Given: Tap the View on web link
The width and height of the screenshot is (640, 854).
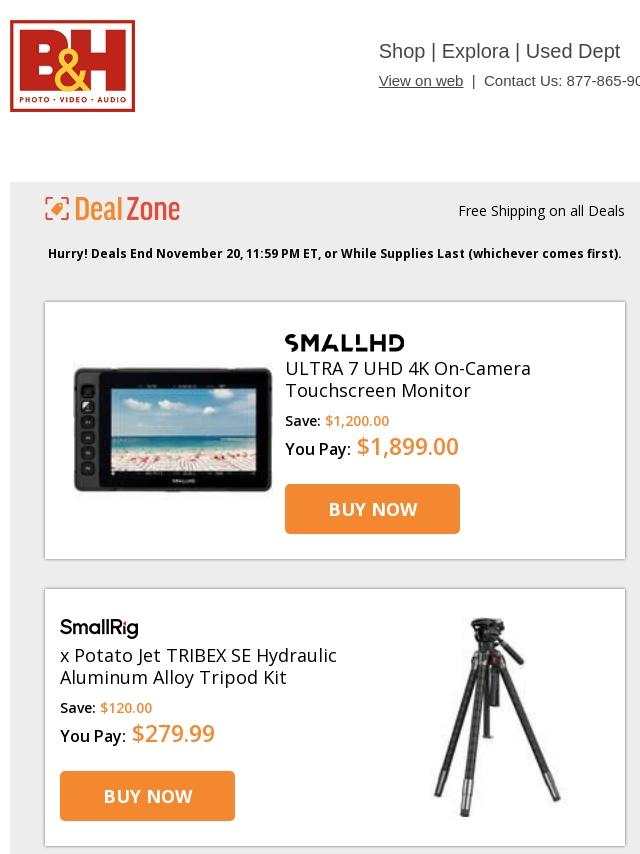Looking at the screenshot, I should click(420, 81).
